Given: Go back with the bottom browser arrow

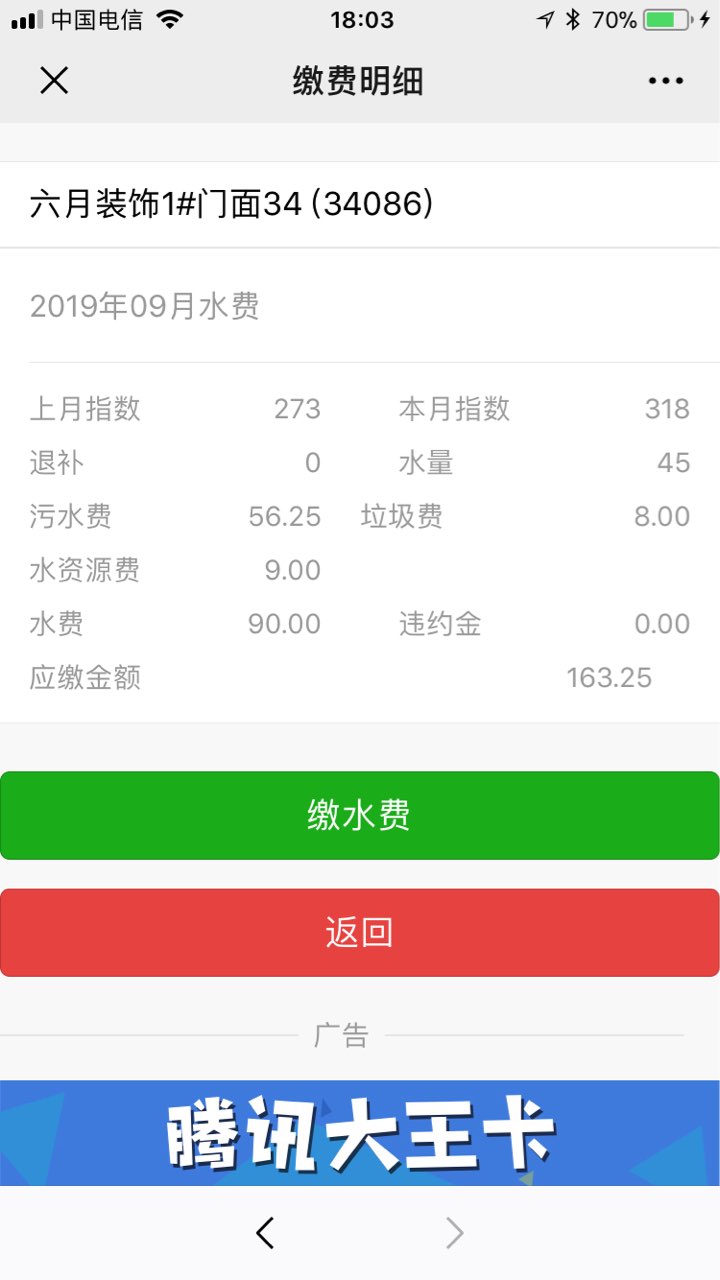Looking at the screenshot, I should coord(265,1233).
